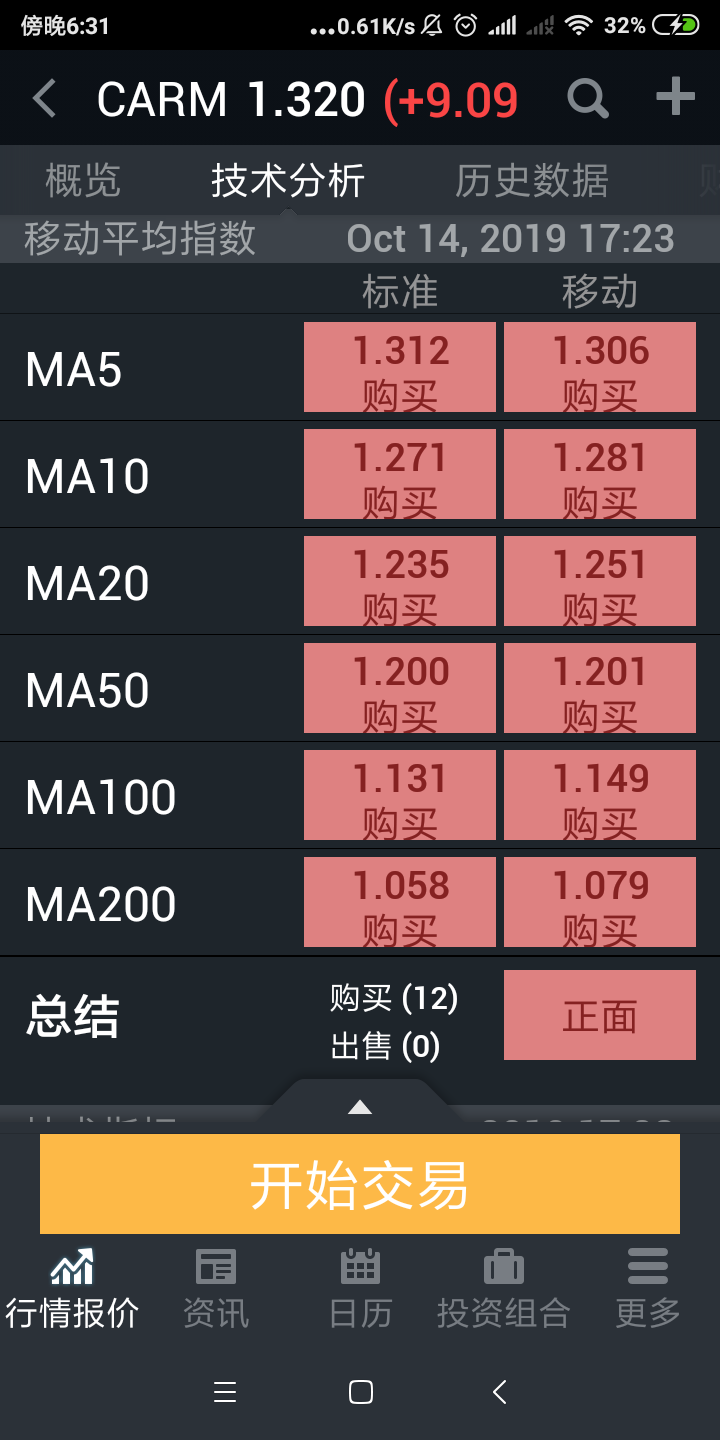Expand the panel with the up arrow
The height and width of the screenshot is (1440, 720).
360,1107
